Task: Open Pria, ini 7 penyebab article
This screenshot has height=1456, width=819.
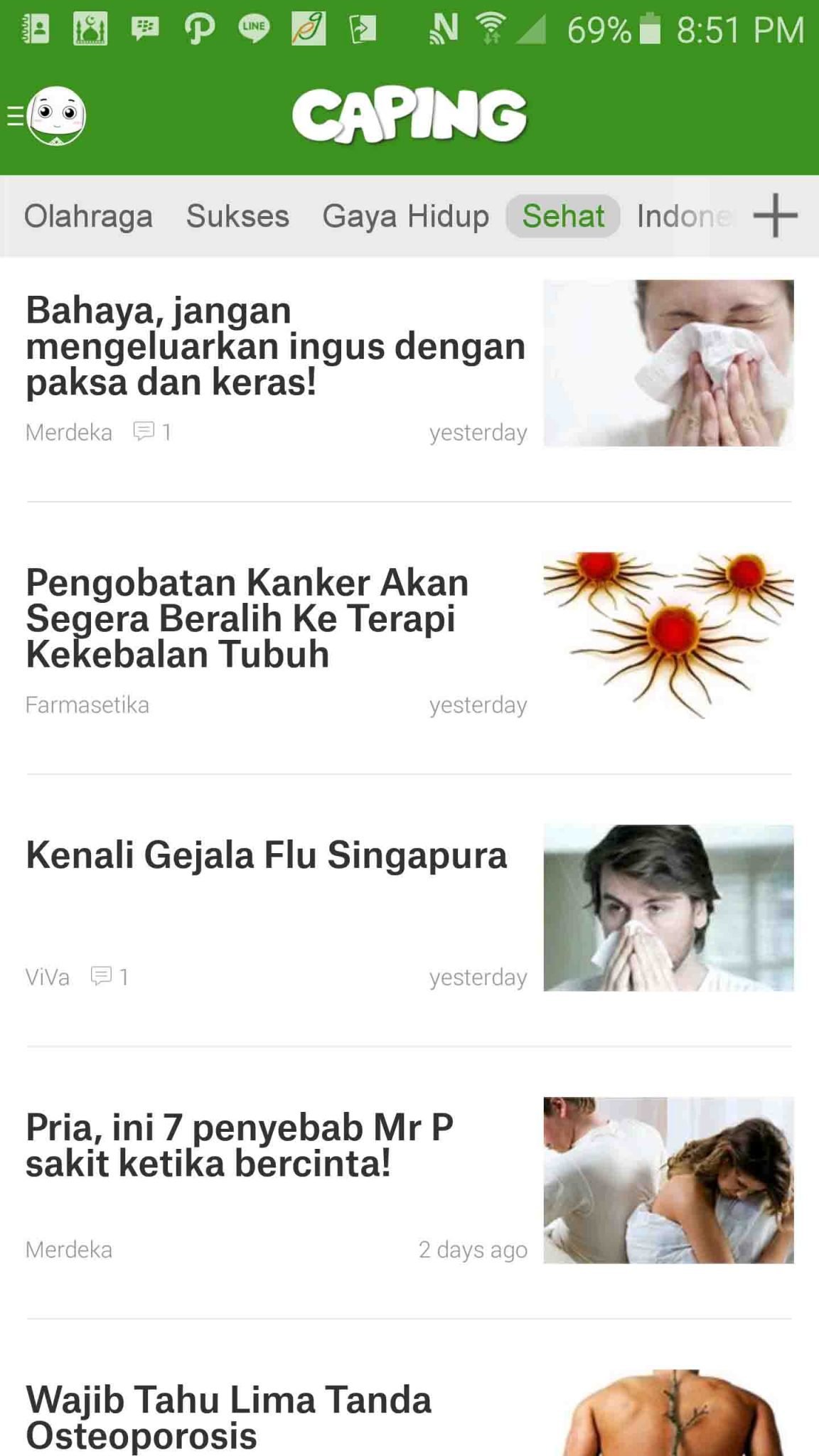Action: point(240,1145)
